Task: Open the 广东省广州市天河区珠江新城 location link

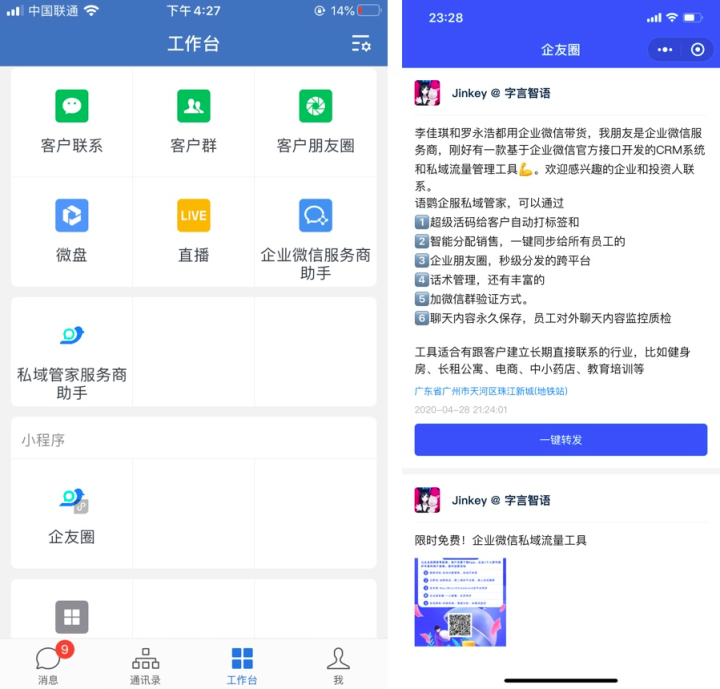Action: coord(491,391)
